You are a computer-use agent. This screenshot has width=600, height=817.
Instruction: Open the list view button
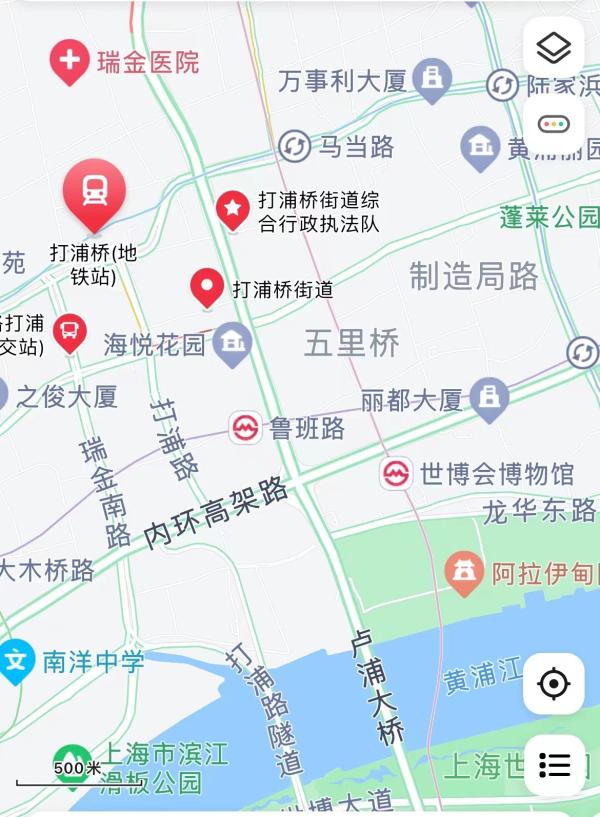click(x=553, y=765)
